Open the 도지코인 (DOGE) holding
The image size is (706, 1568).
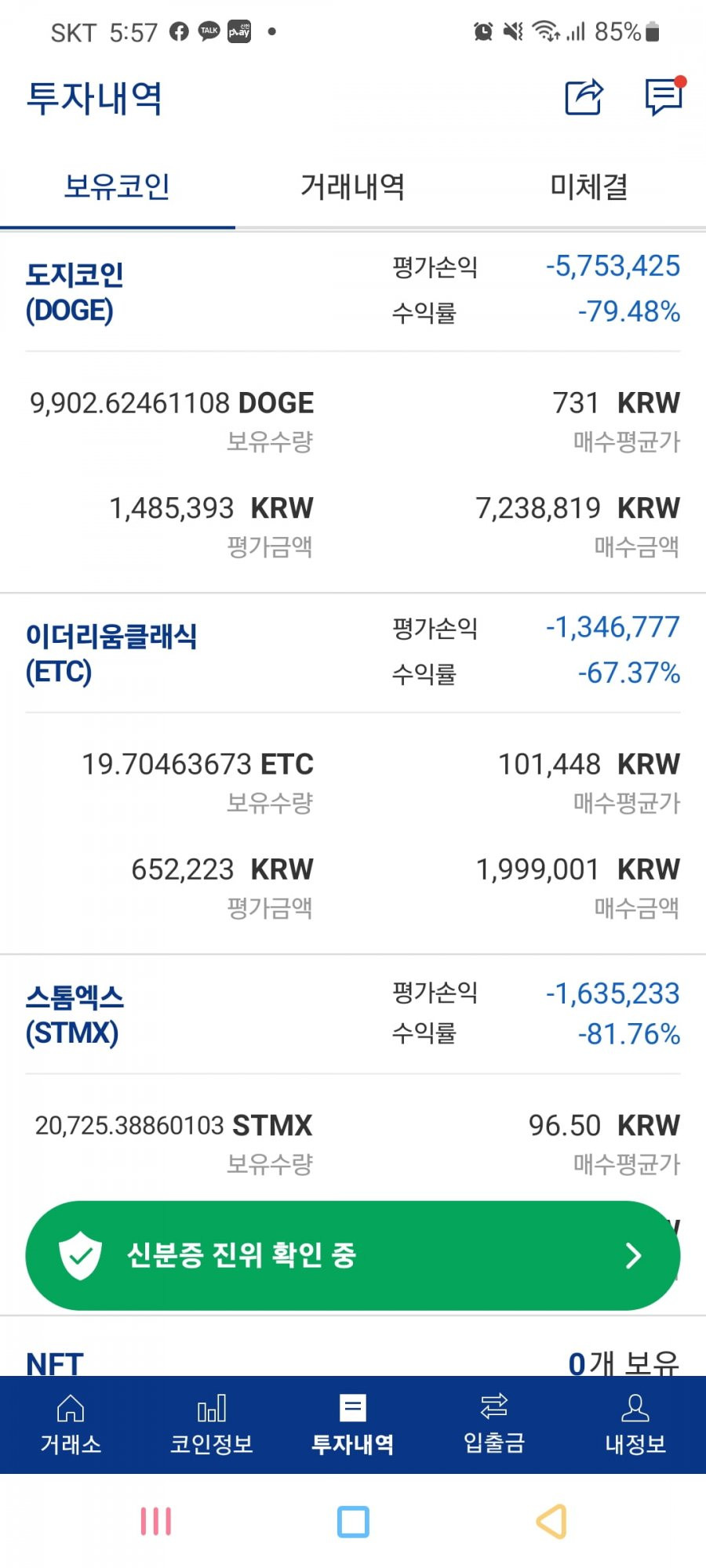[75, 292]
